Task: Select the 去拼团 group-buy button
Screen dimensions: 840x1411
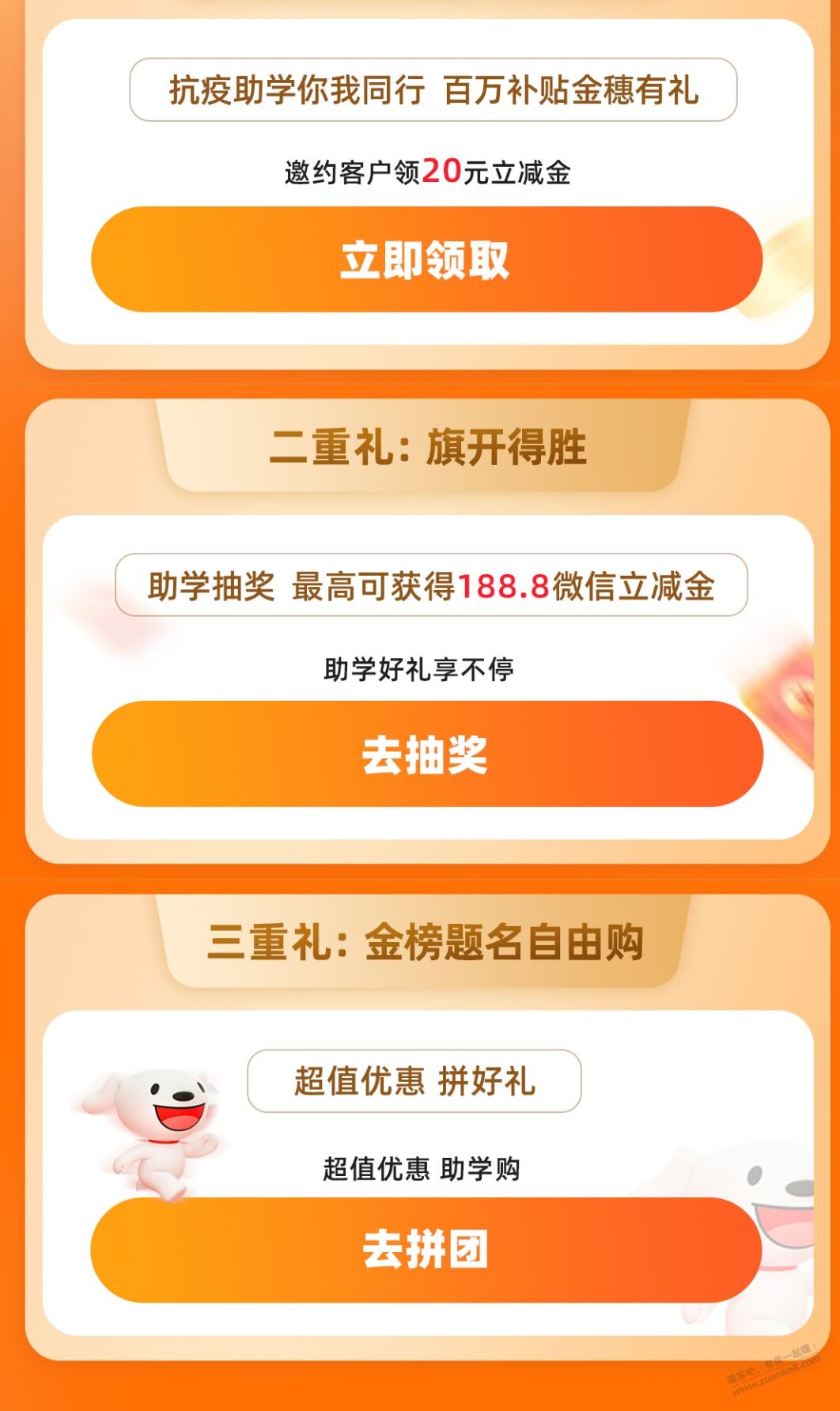Action: pos(427,1250)
